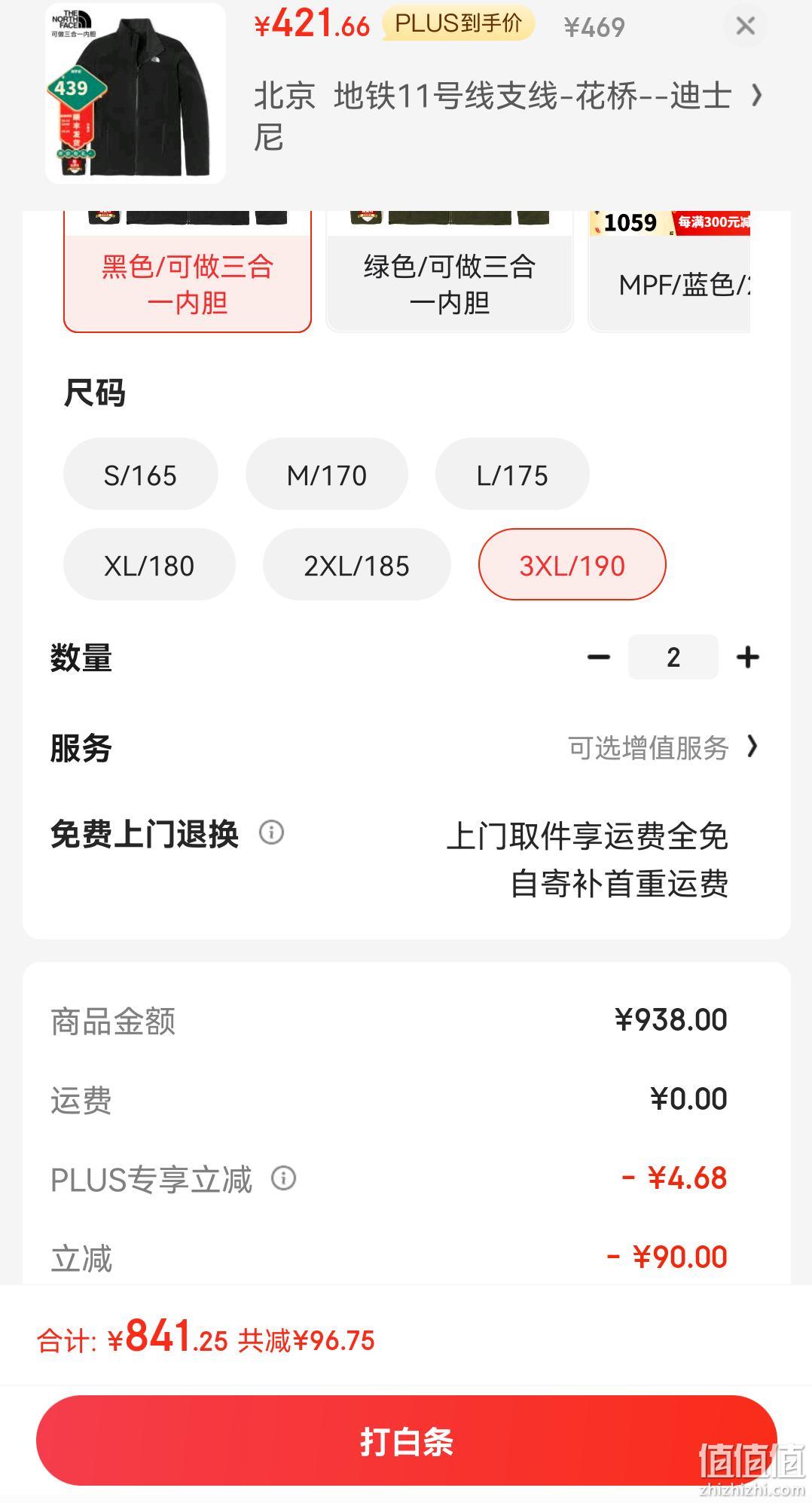Select size 3XL/190
Image resolution: width=812 pixels, height=1503 pixels.
coord(572,565)
